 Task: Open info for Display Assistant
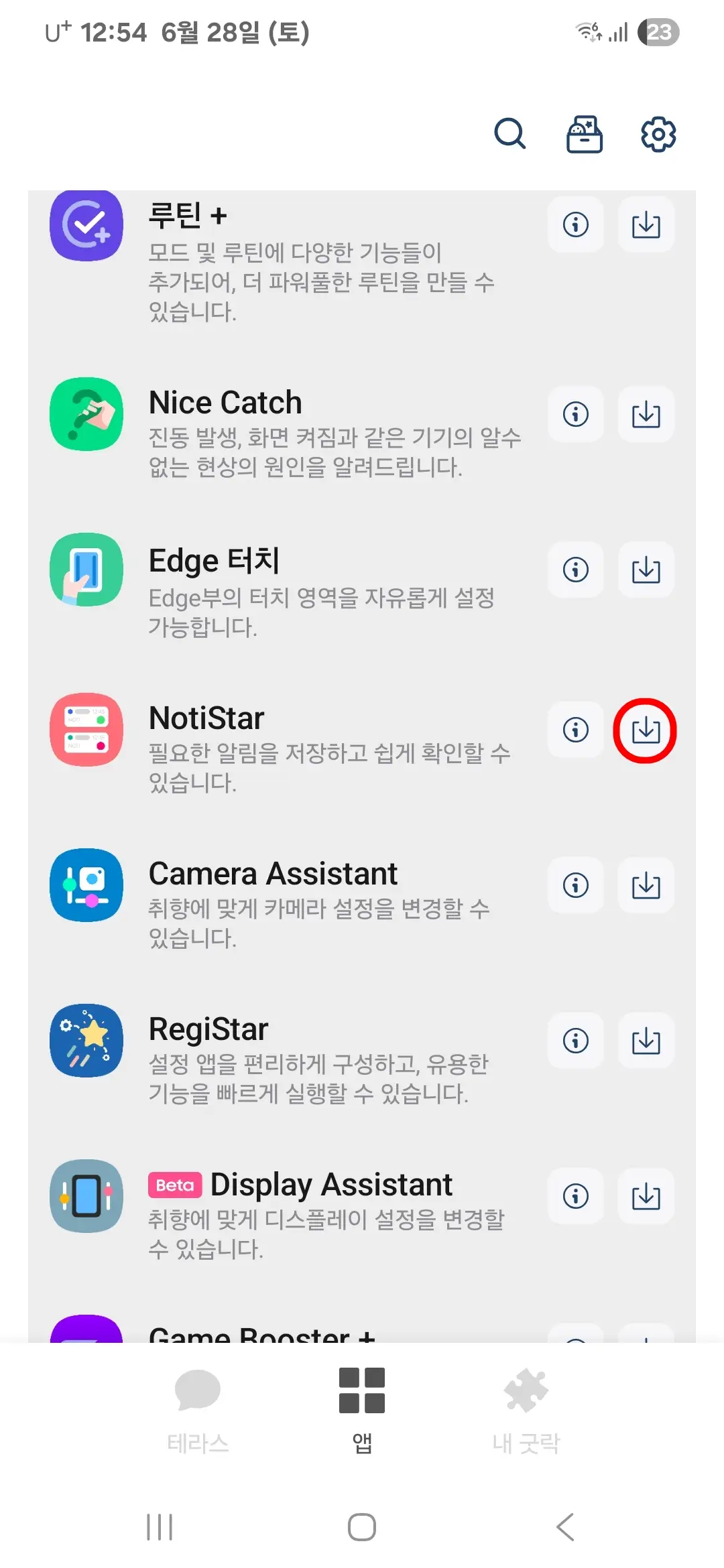pos(575,1197)
